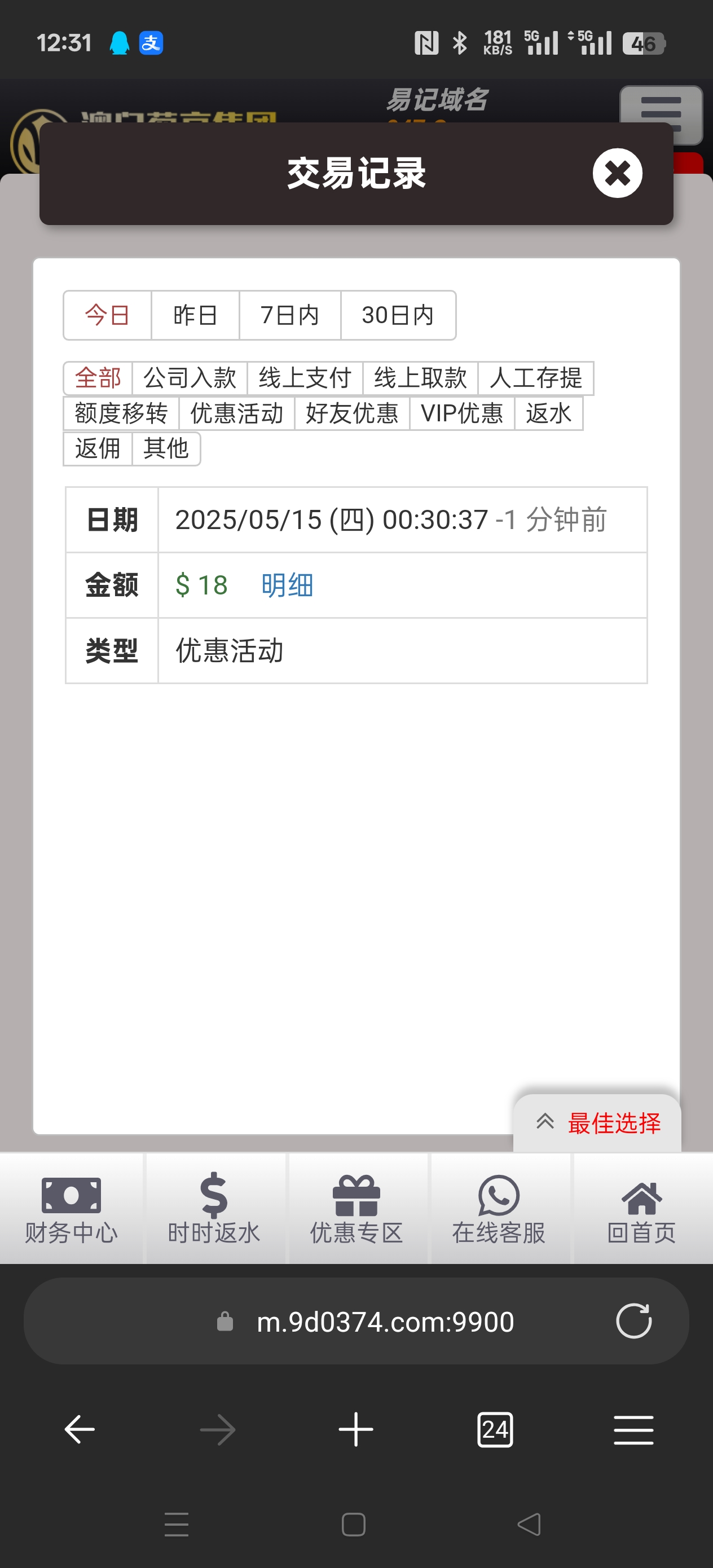The image size is (713, 1568).
Task: Show 线上取款 transactions
Action: (x=420, y=378)
